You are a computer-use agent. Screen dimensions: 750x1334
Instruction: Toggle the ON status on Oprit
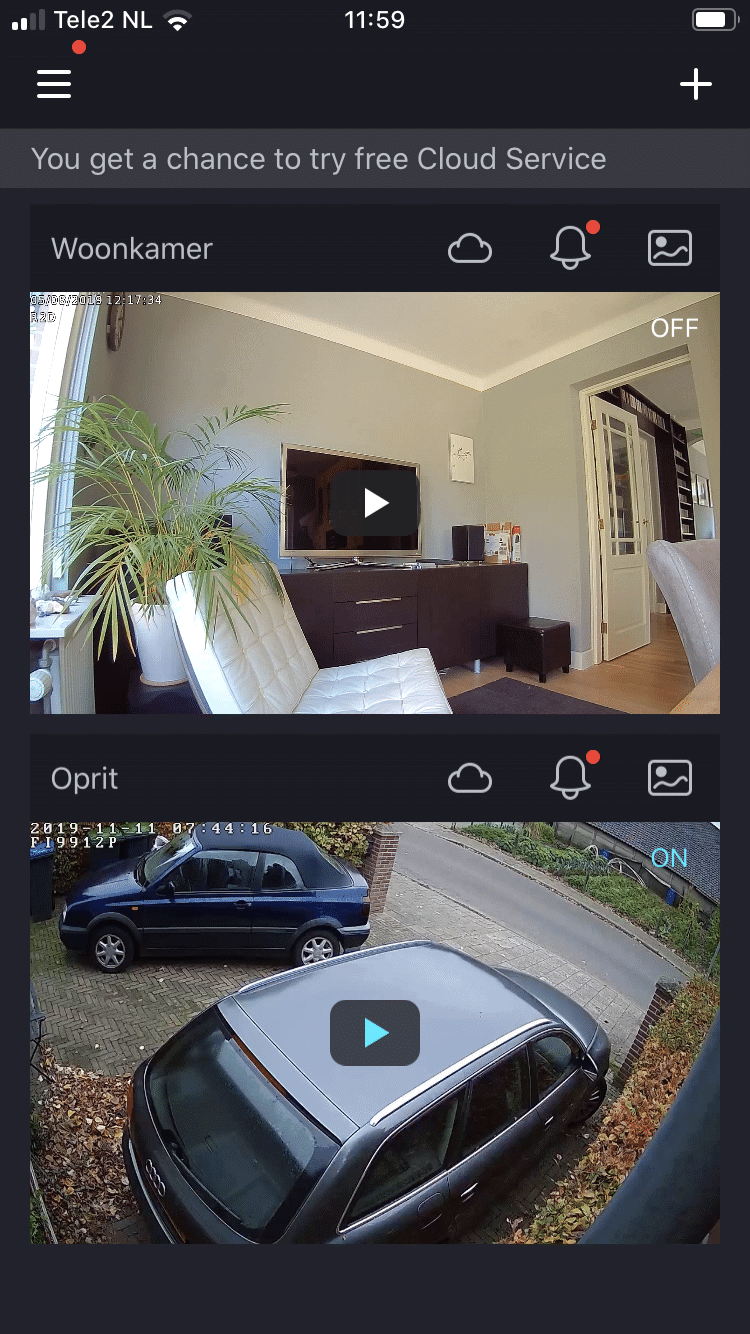tap(669, 858)
